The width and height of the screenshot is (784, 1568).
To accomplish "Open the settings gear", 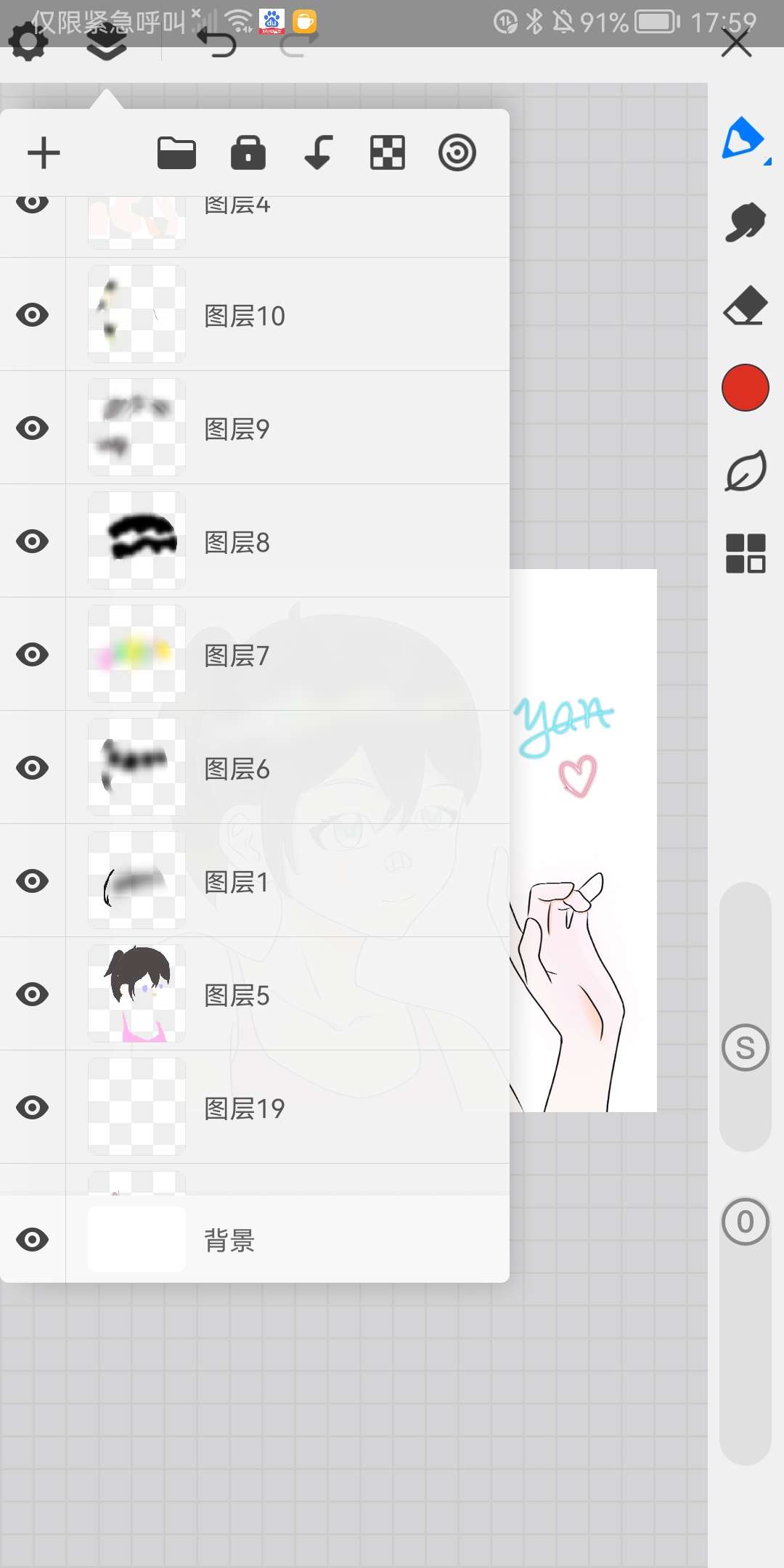I will [28, 42].
